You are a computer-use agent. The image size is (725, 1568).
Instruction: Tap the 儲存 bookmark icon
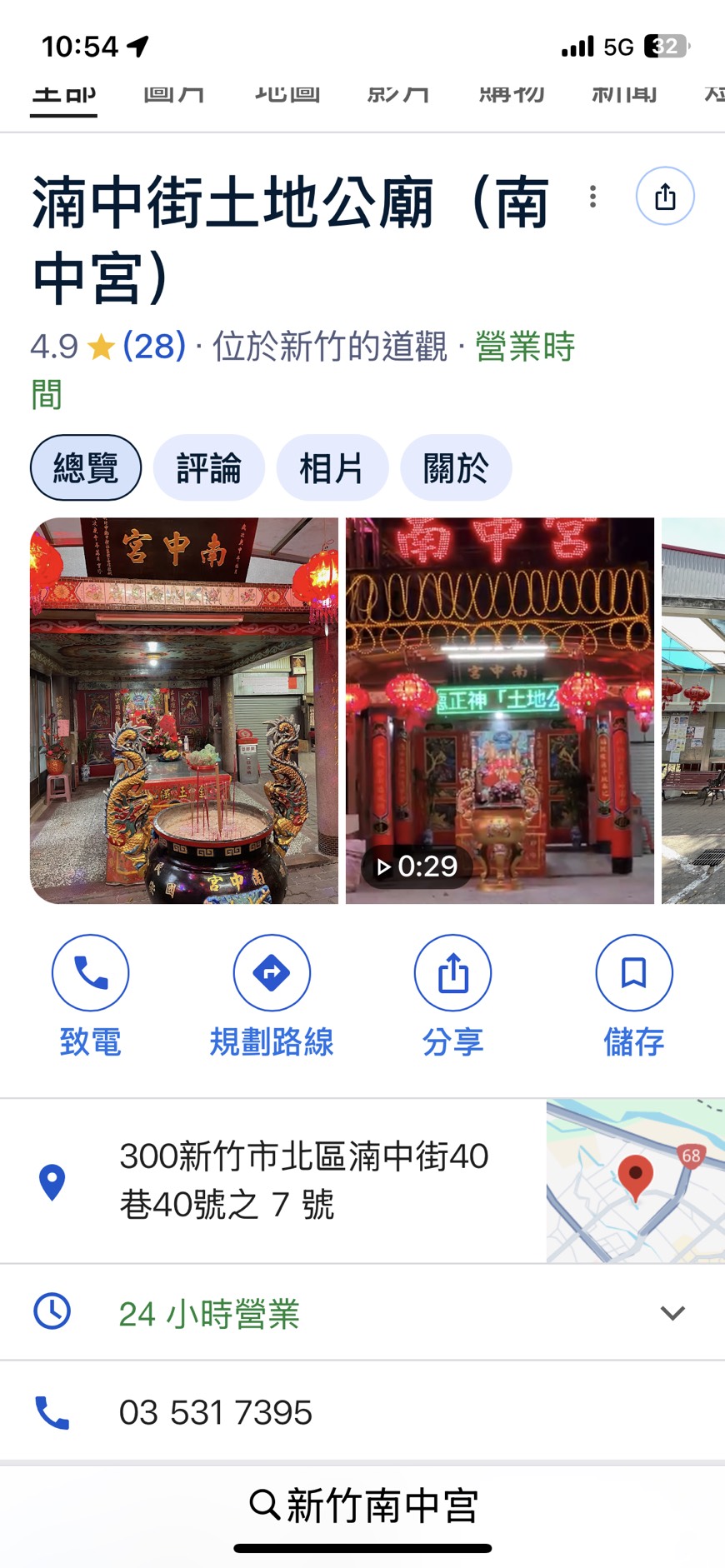click(x=633, y=972)
